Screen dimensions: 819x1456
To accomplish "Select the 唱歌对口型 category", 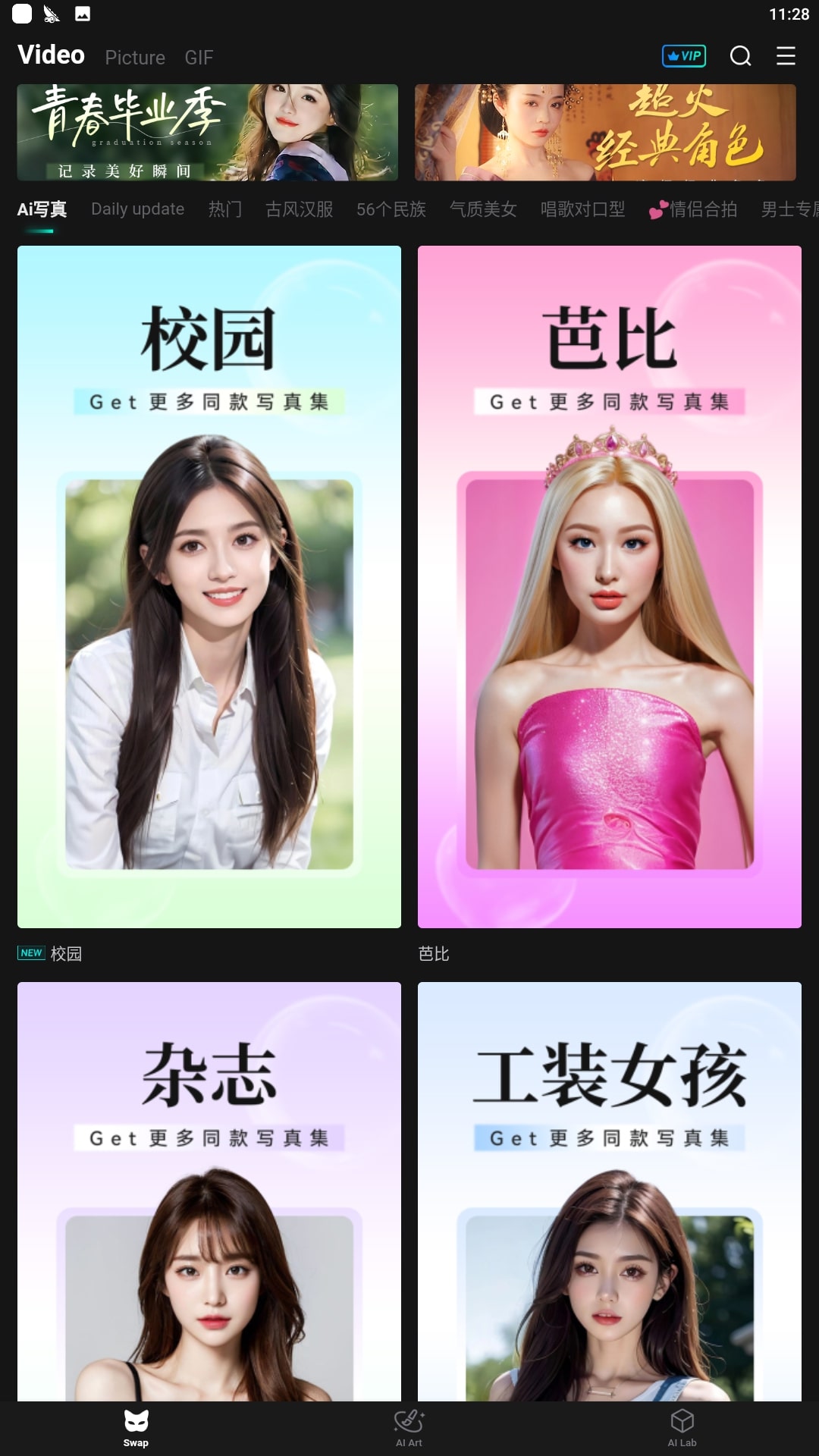I will click(582, 209).
